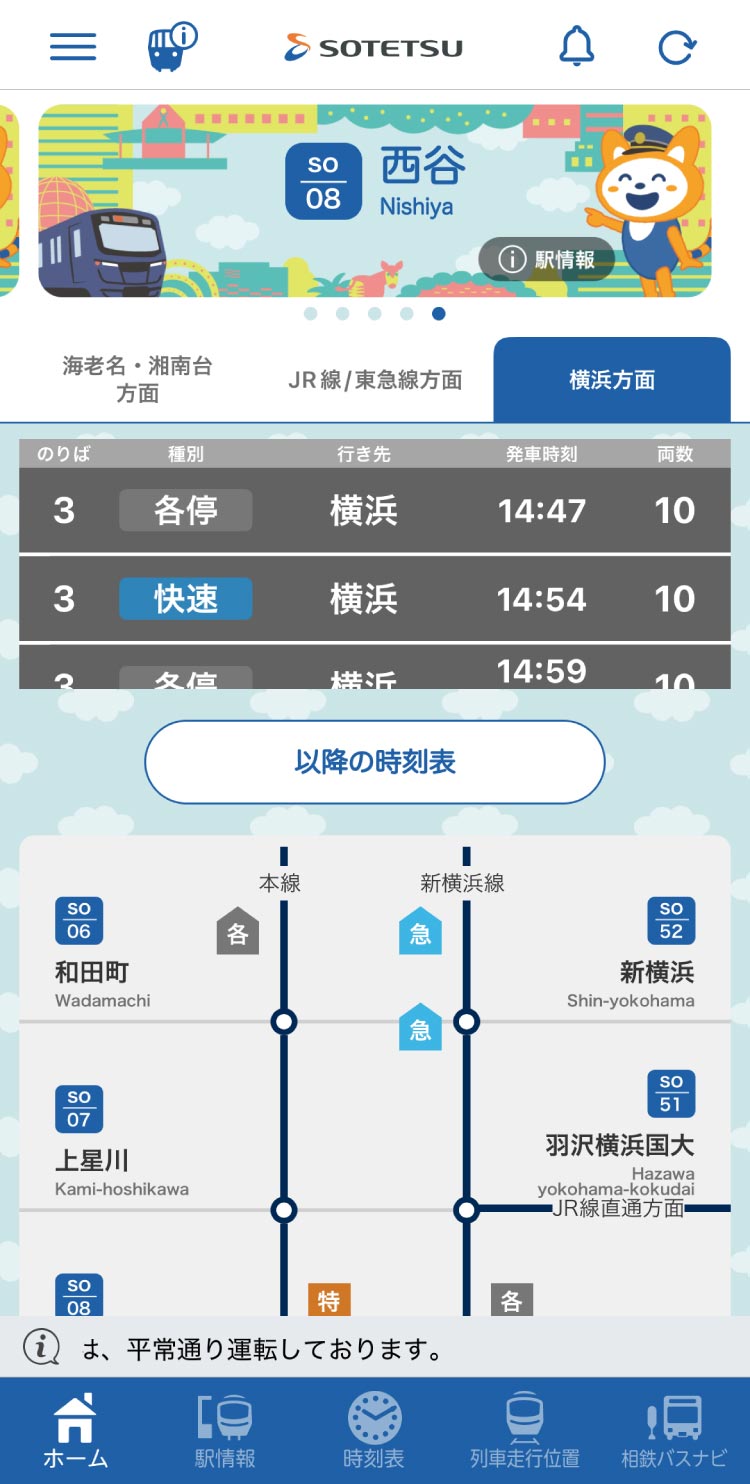The height and width of the screenshot is (1484, 750).
Task: Select 新横浜 station on the map
Action: (656, 971)
